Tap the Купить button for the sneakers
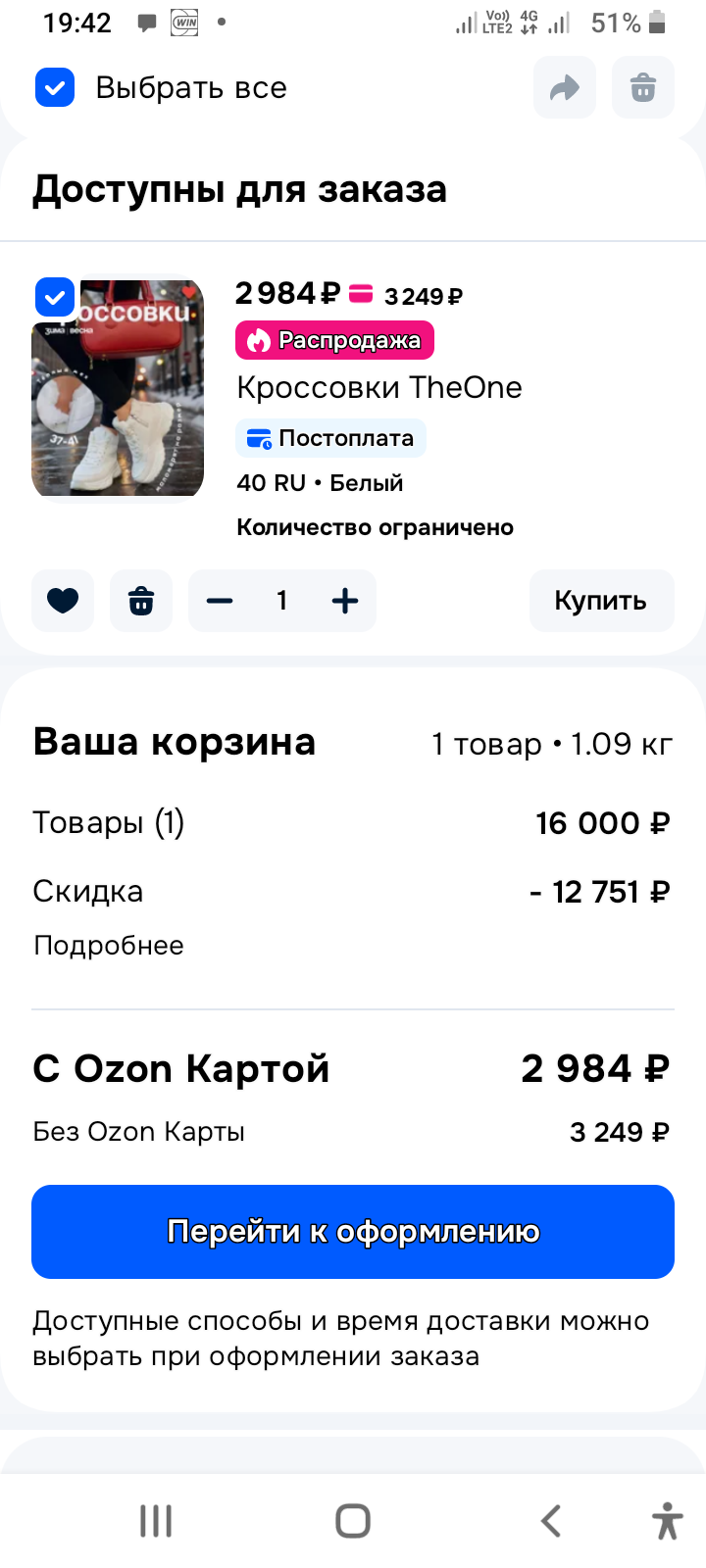 coord(601,601)
